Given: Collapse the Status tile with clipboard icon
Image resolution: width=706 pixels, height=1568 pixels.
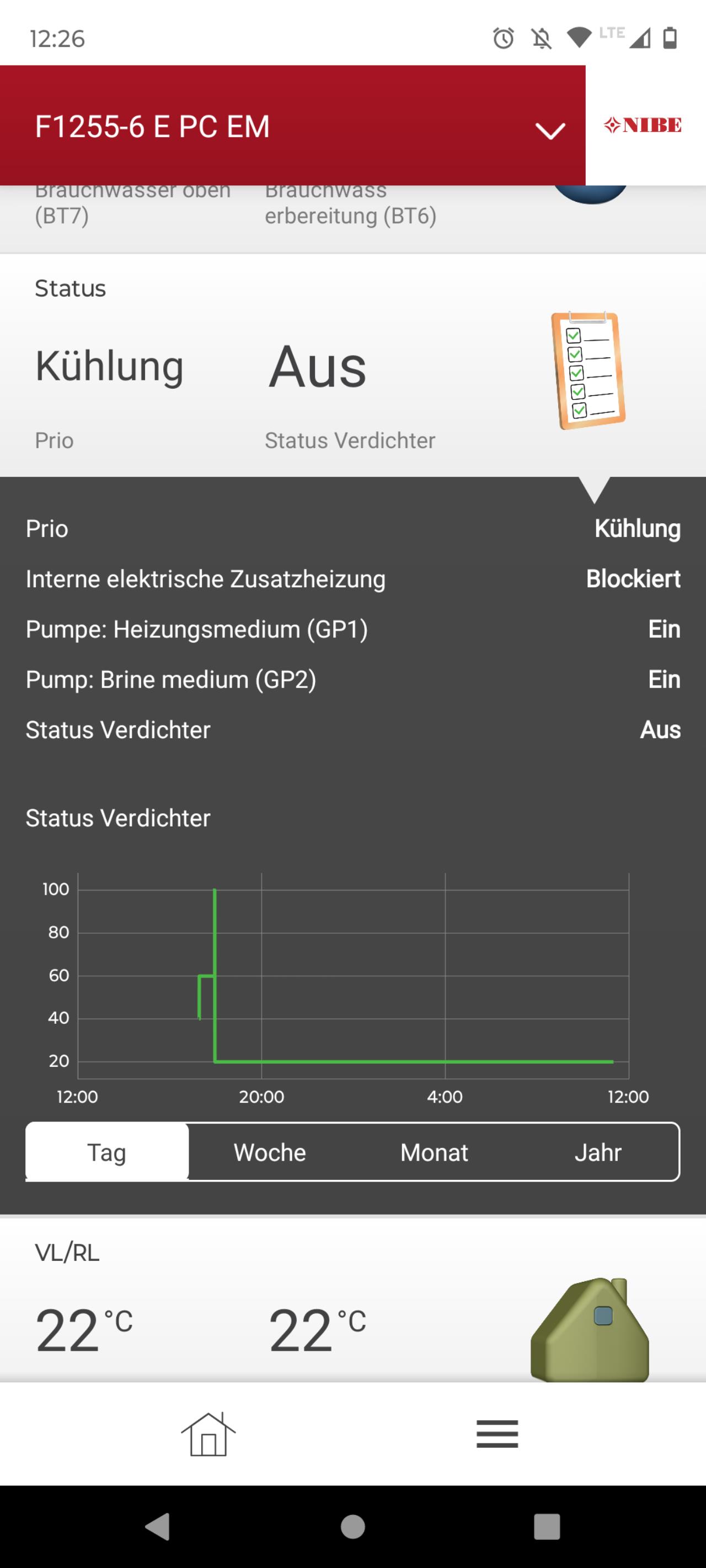Looking at the screenshot, I should point(352,365).
